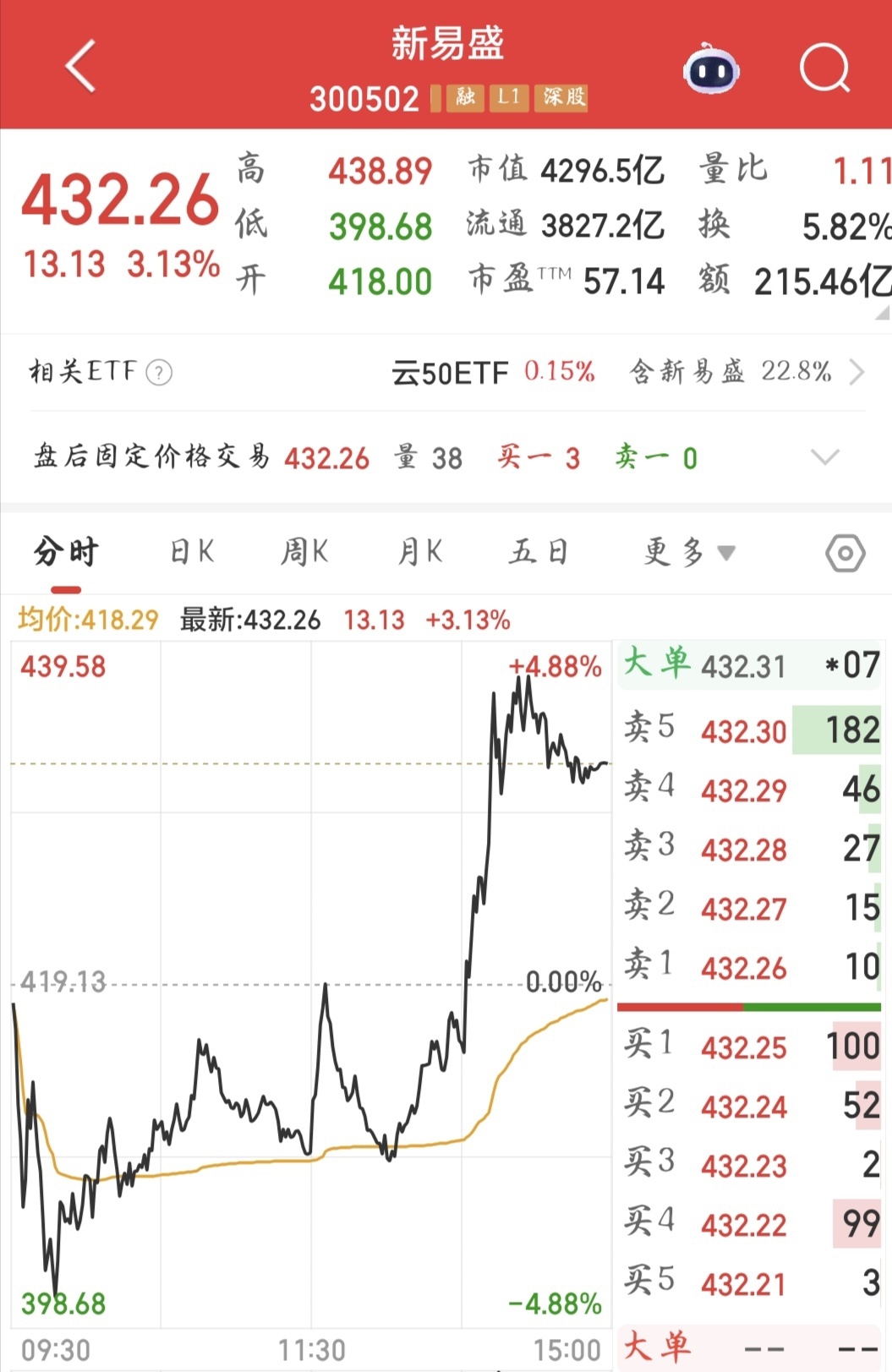The image size is (892, 1372).
Task: Open the intraday price chart
Action: pos(311,981)
